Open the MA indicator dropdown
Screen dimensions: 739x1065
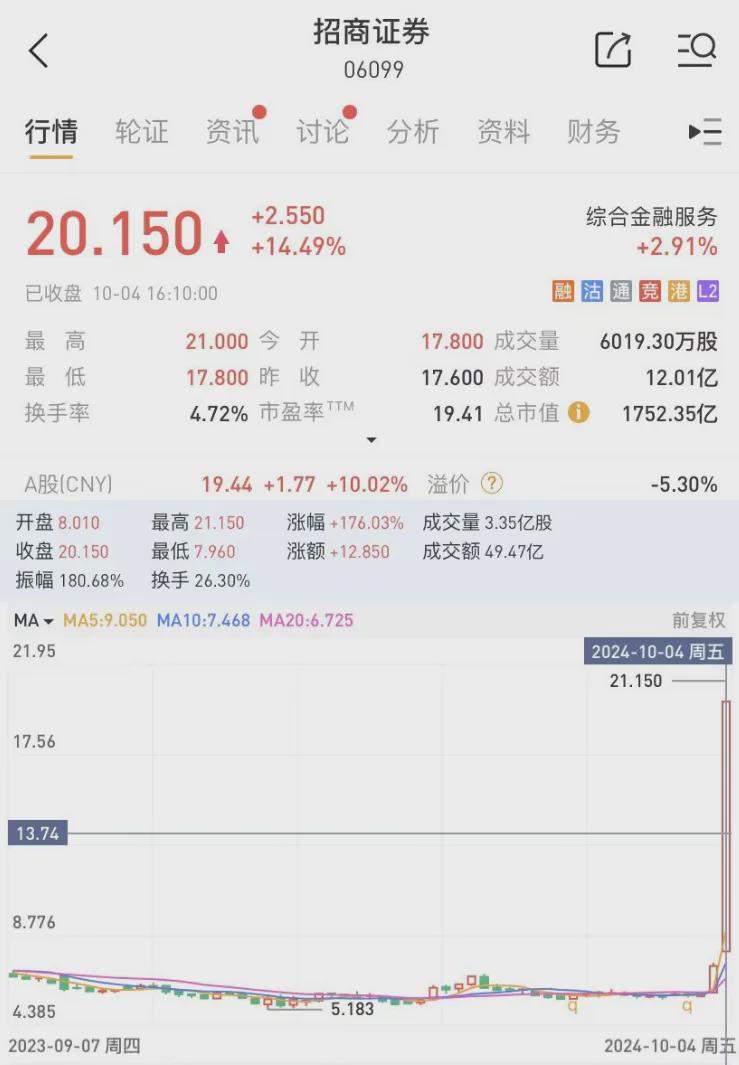pyautogui.click(x=33, y=620)
